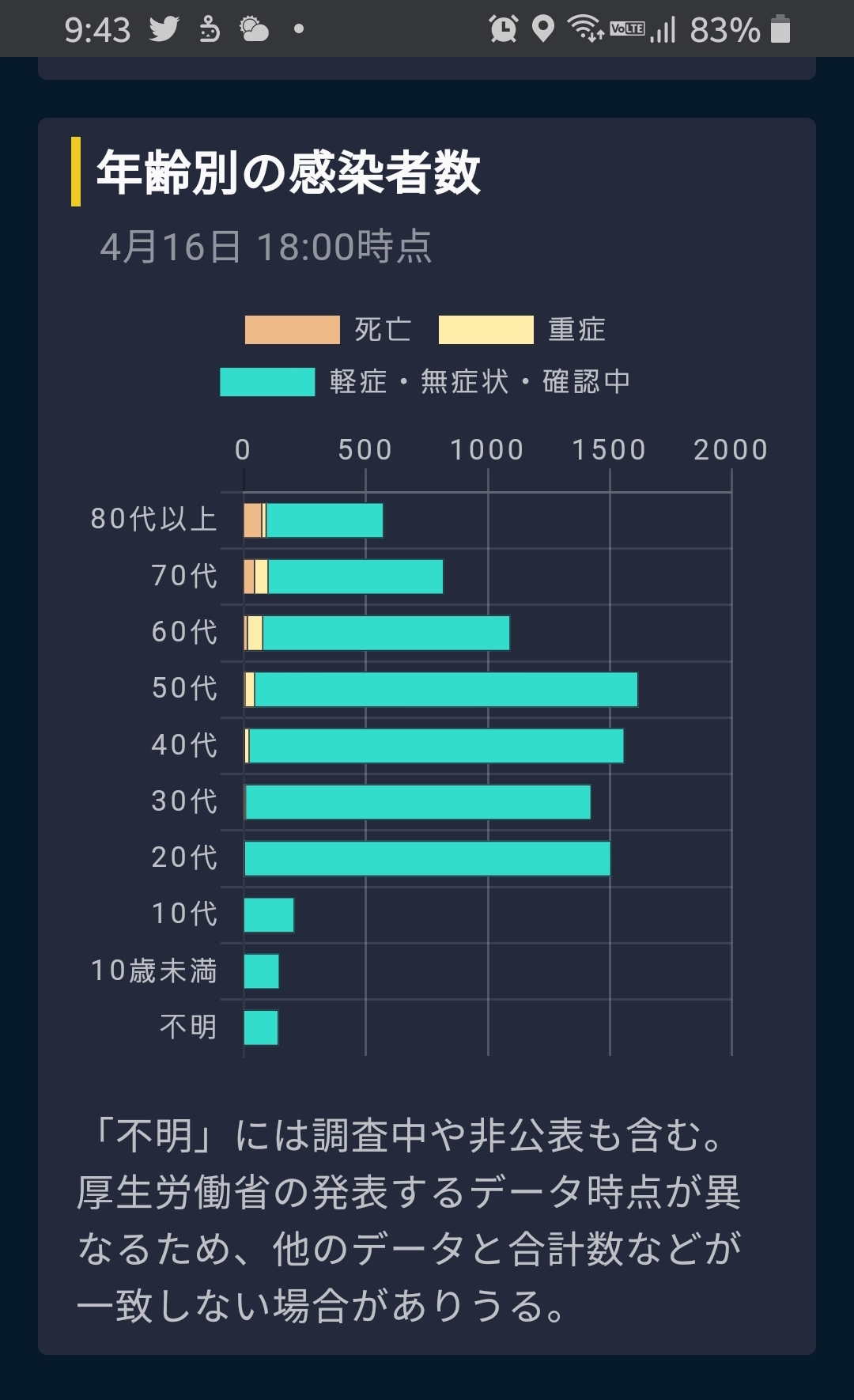Image resolution: width=854 pixels, height=1400 pixels.
Task: Toggle the 重症 legend item
Action: tap(522, 330)
